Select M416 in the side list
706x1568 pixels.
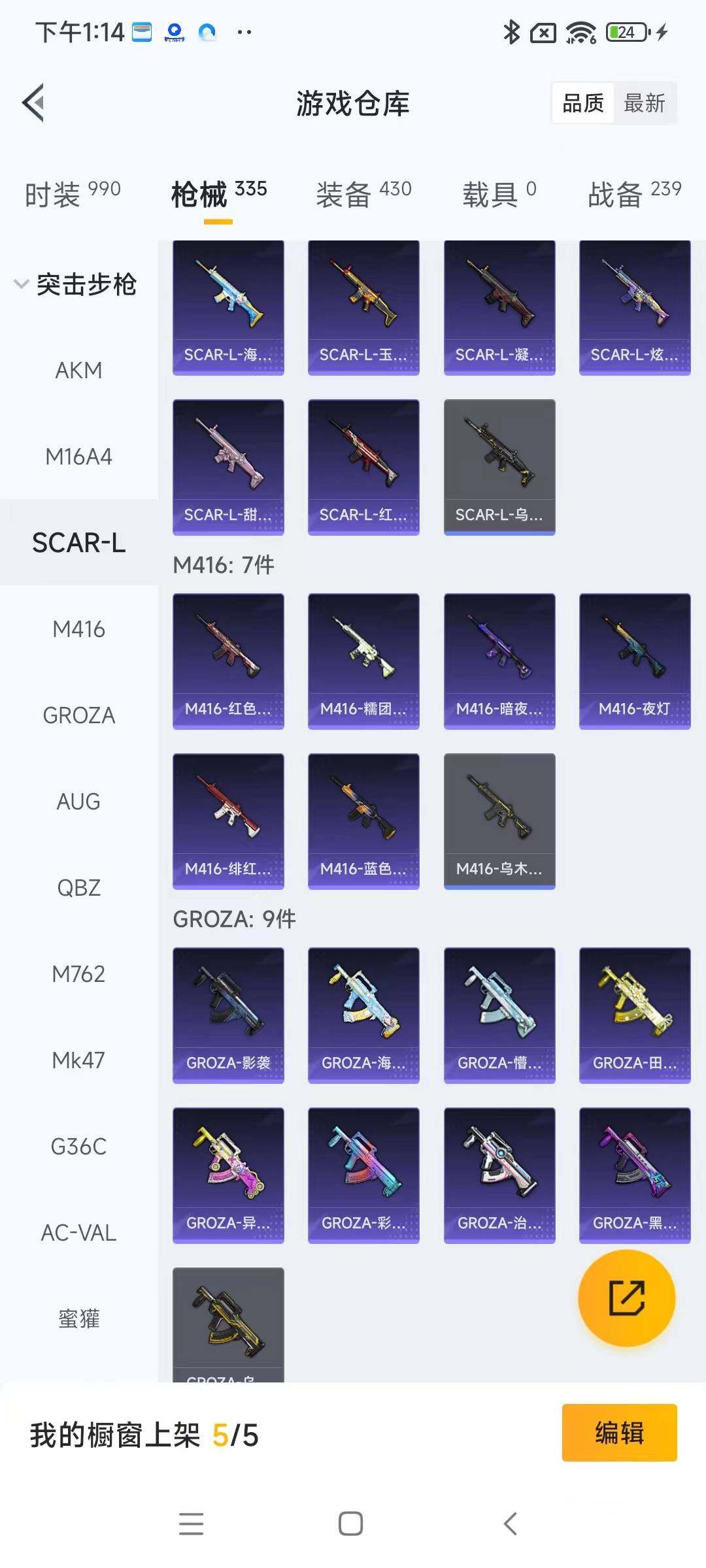[78, 629]
